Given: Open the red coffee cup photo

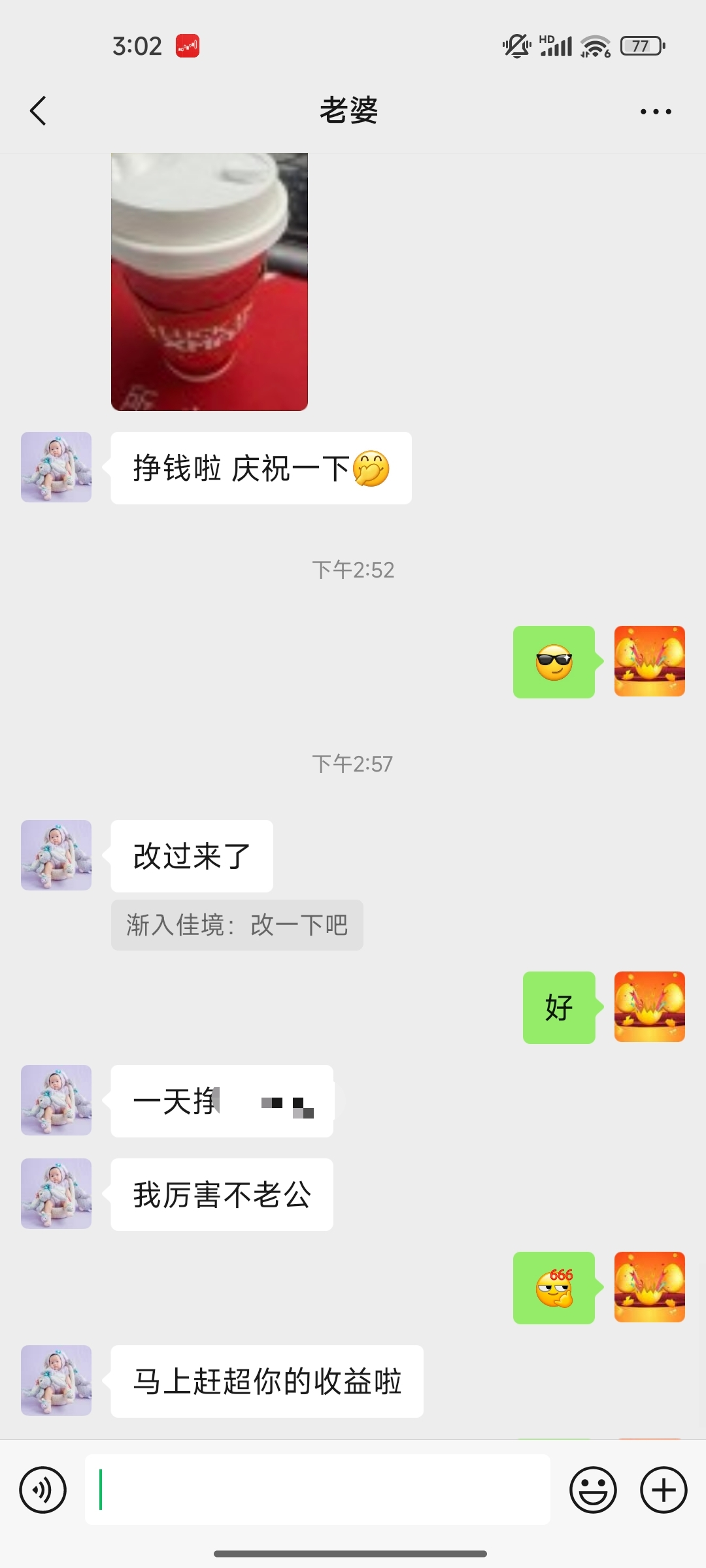Looking at the screenshot, I should coord(209,281).
